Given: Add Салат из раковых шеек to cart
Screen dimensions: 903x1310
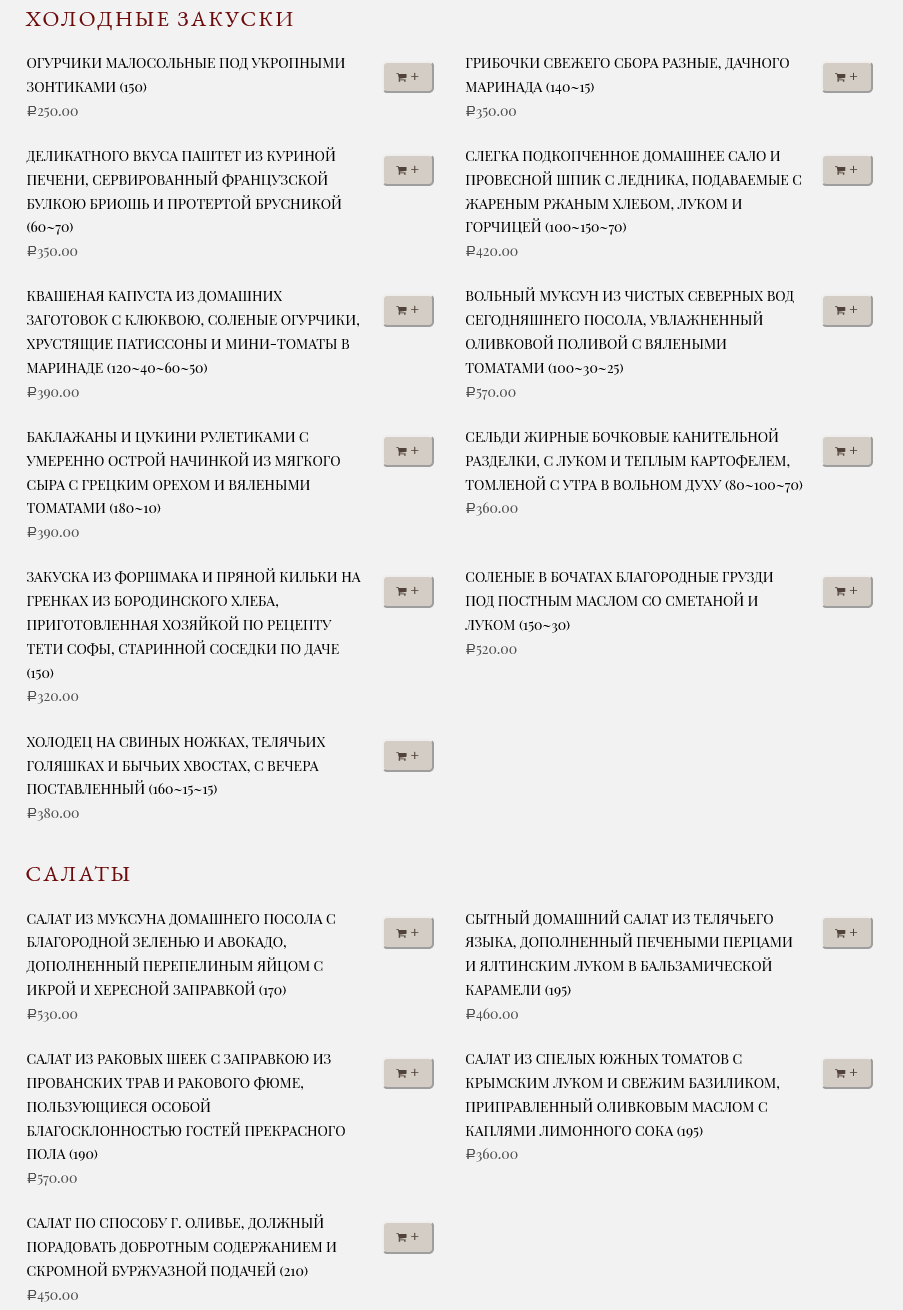Looking at the screenshot, I should pyautogui.click(x=408, y=1073).
